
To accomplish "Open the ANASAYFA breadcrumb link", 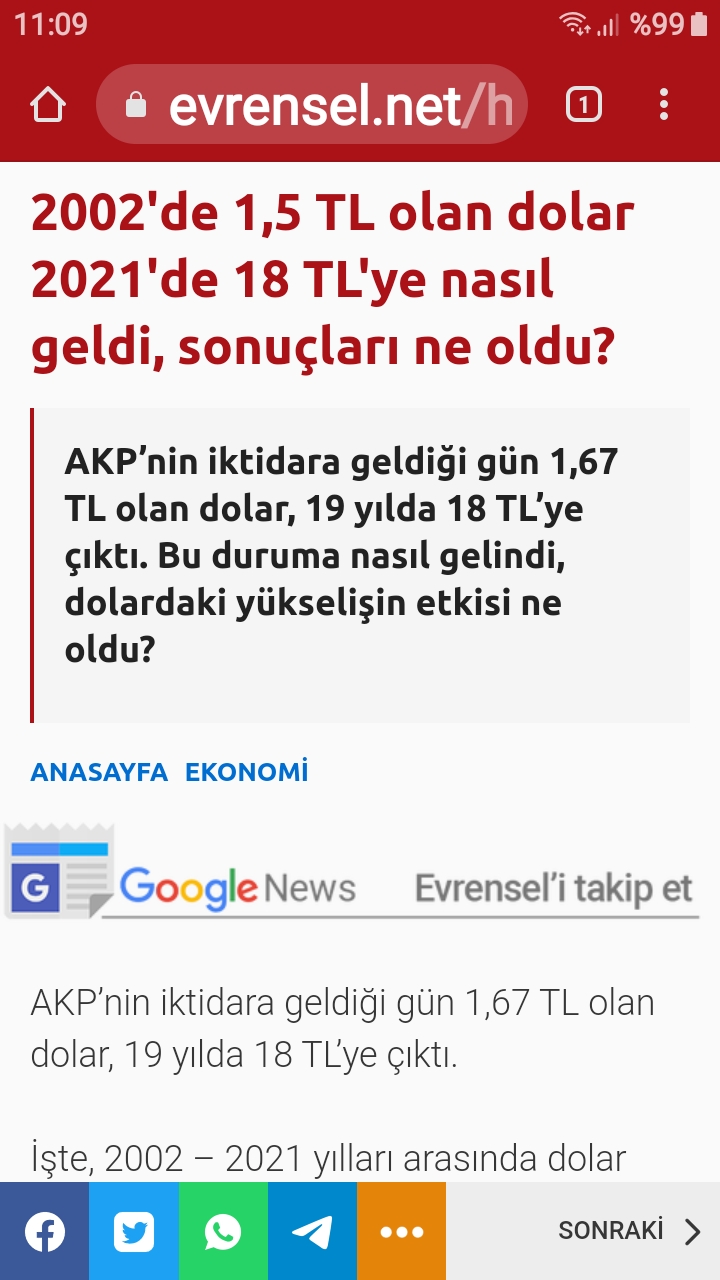I will coord(99,772).
